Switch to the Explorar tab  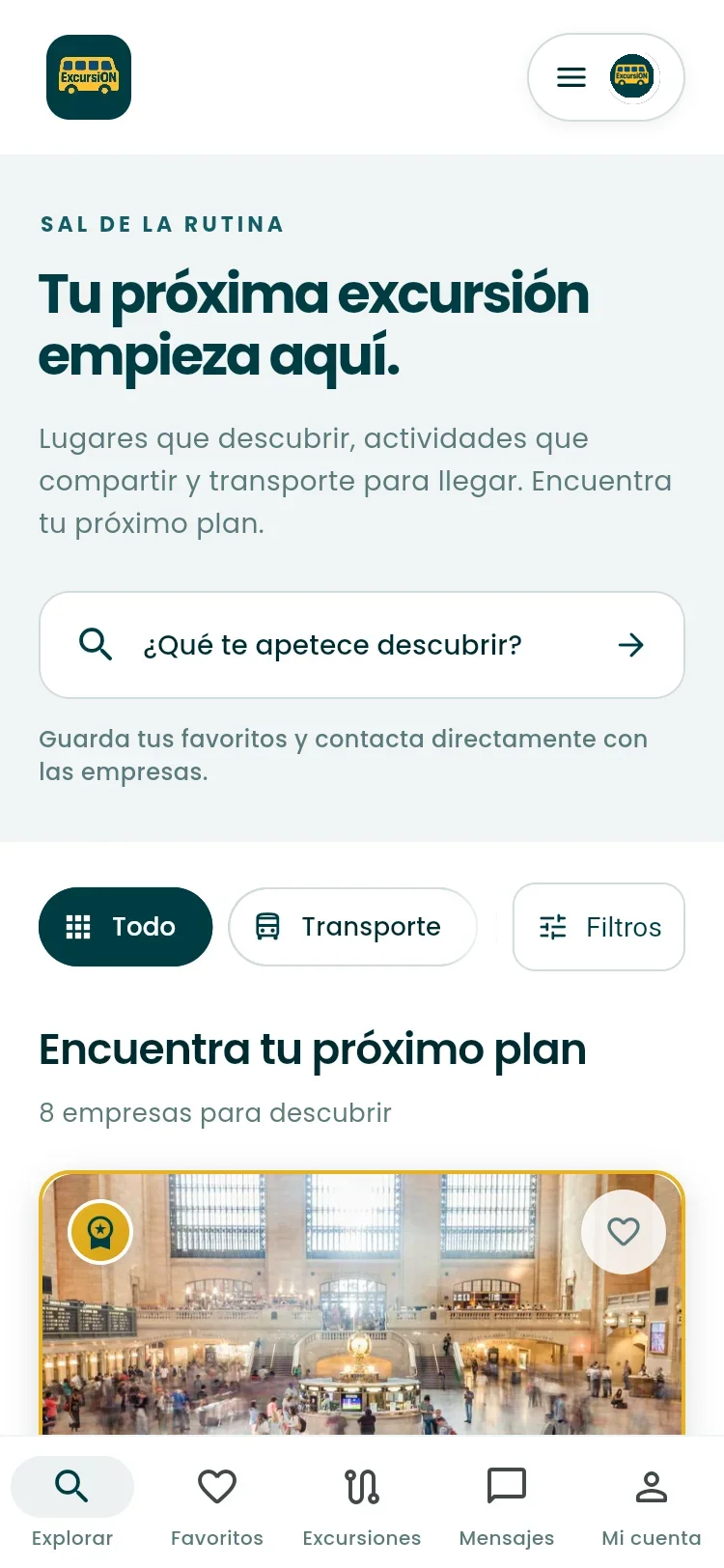(72, 1502)
